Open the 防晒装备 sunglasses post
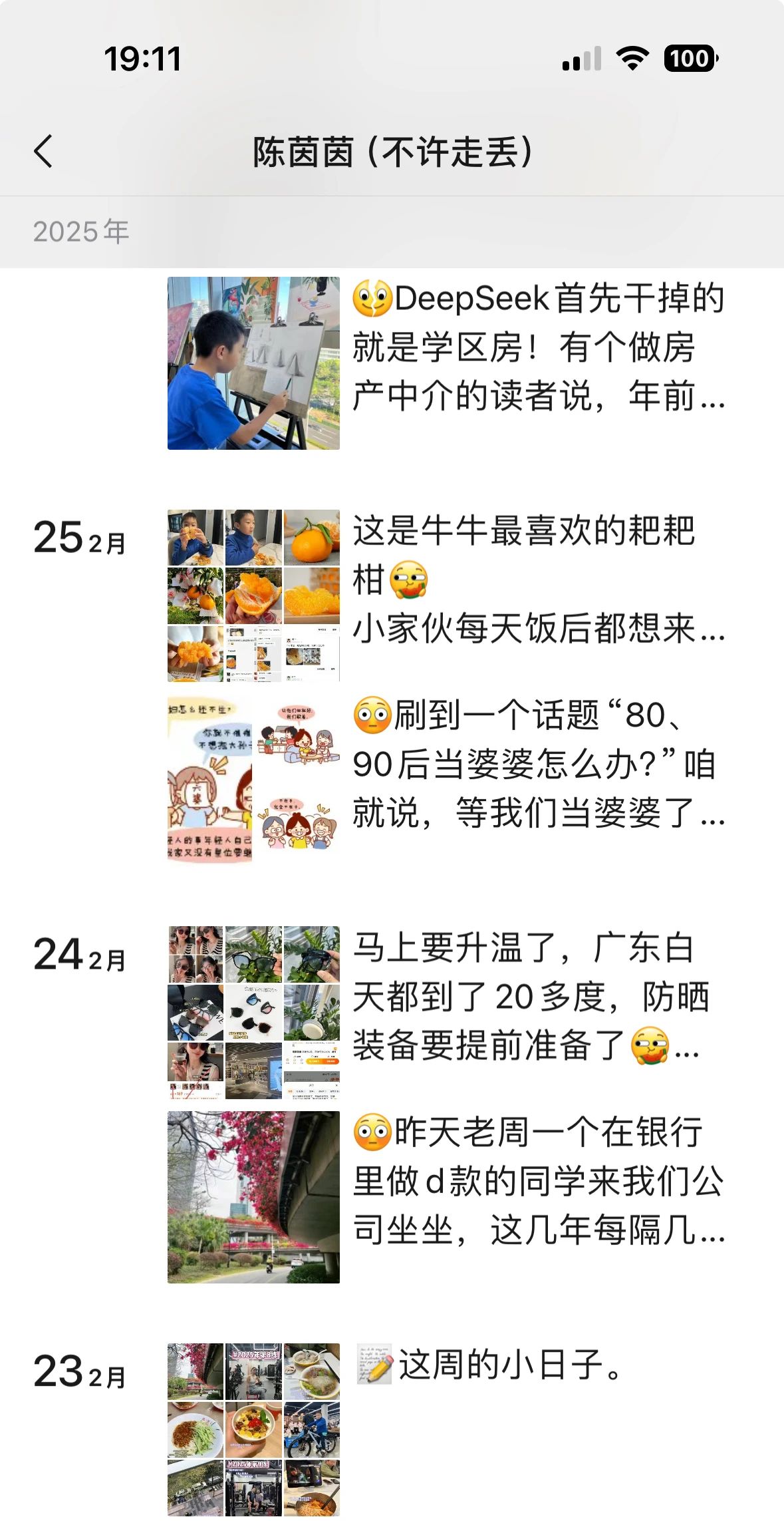The image size is (784, 1521). 539,997
